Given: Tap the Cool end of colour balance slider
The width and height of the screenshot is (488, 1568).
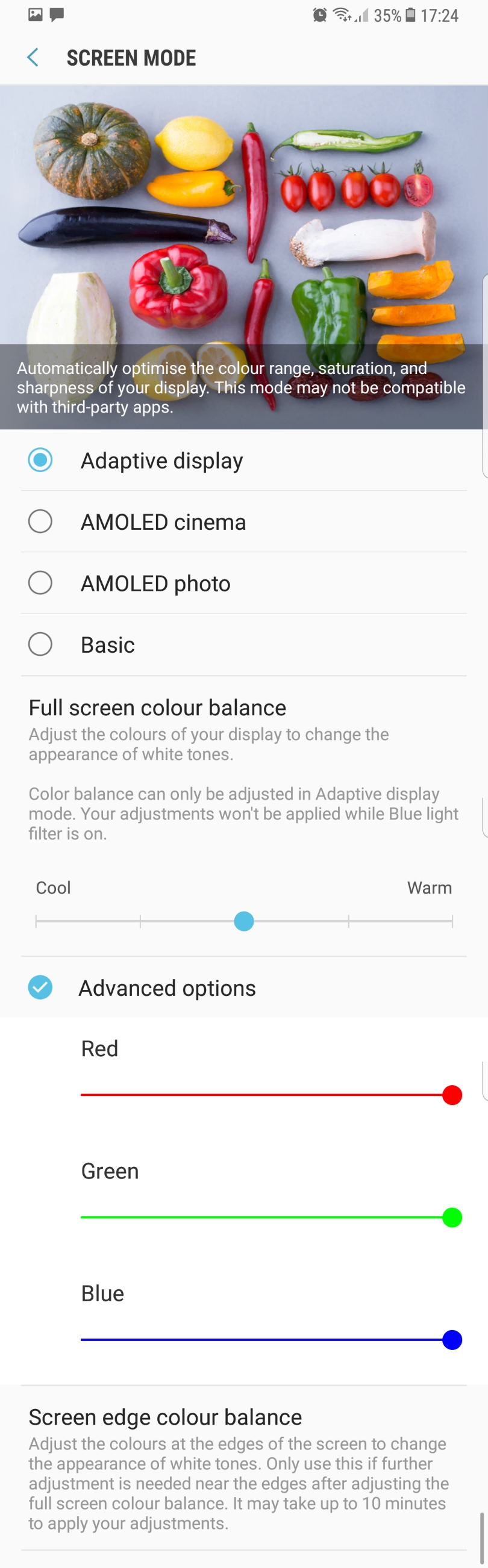Looking at the screenshot, I should point(37,921).
